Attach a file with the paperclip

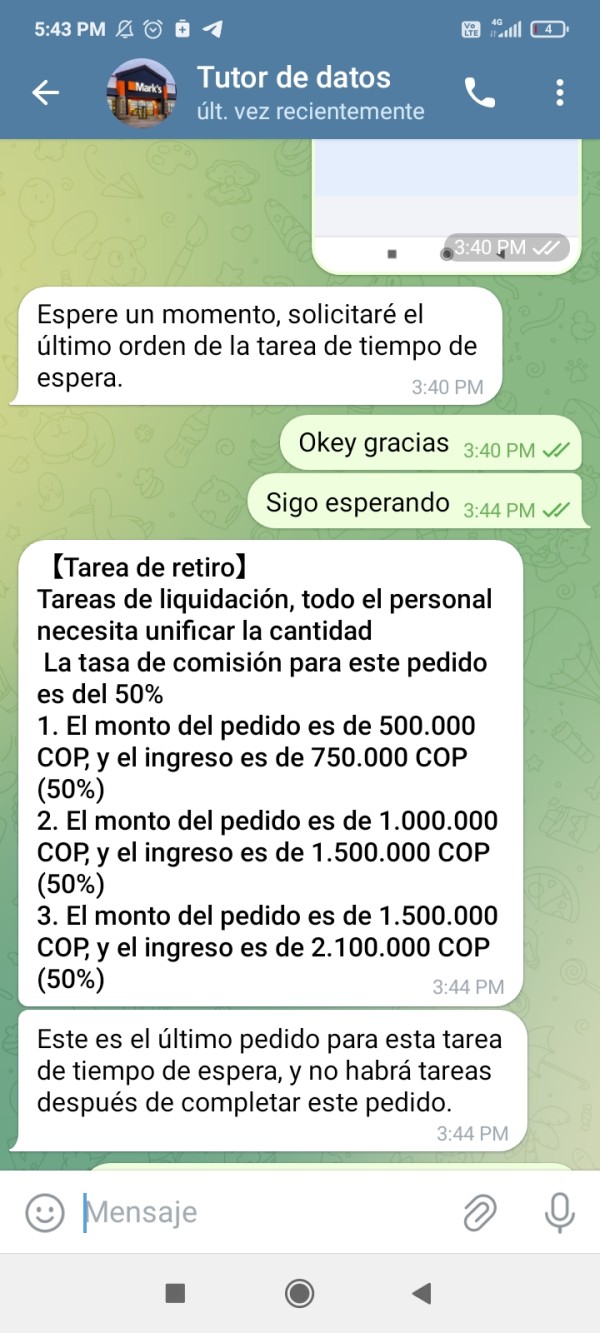click(x=480, y=1212)
